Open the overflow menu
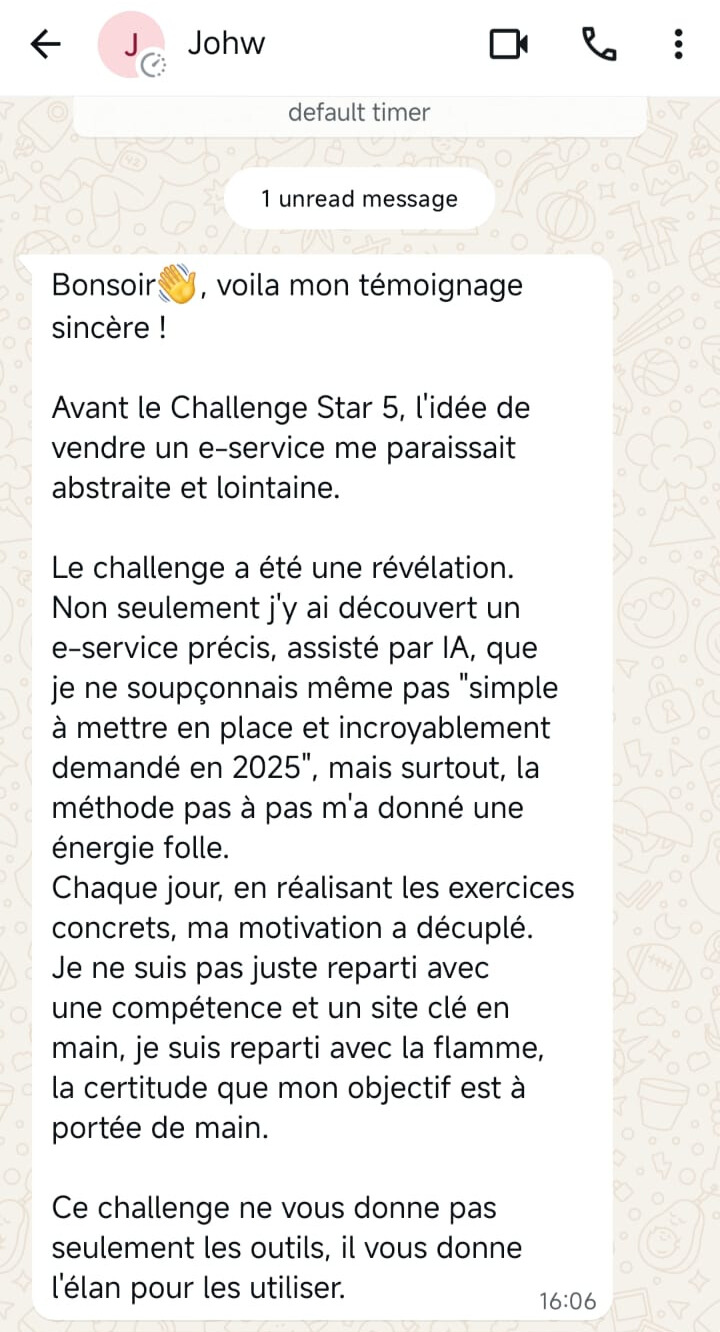 (x=678, y=44)
